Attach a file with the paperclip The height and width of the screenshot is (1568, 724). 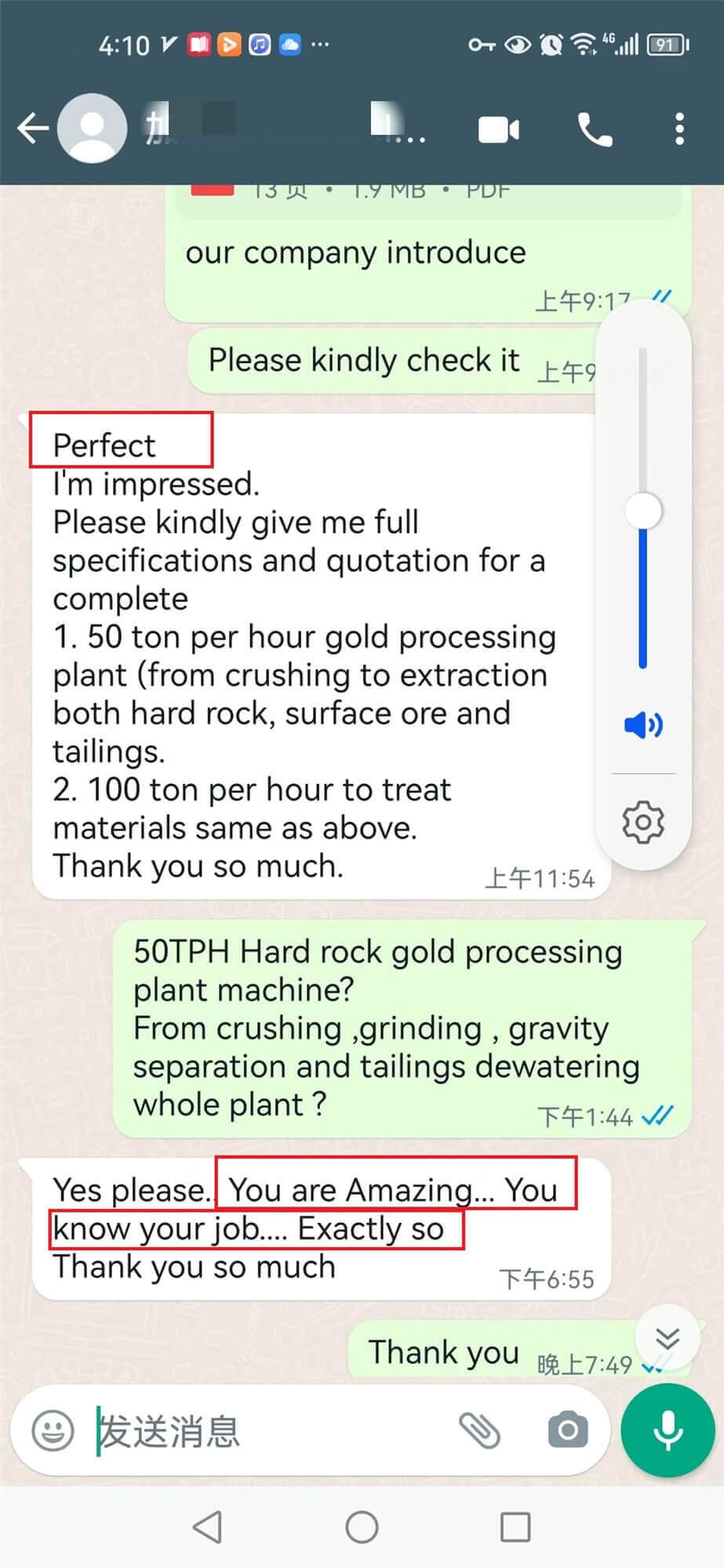[x=479, y=1431]
